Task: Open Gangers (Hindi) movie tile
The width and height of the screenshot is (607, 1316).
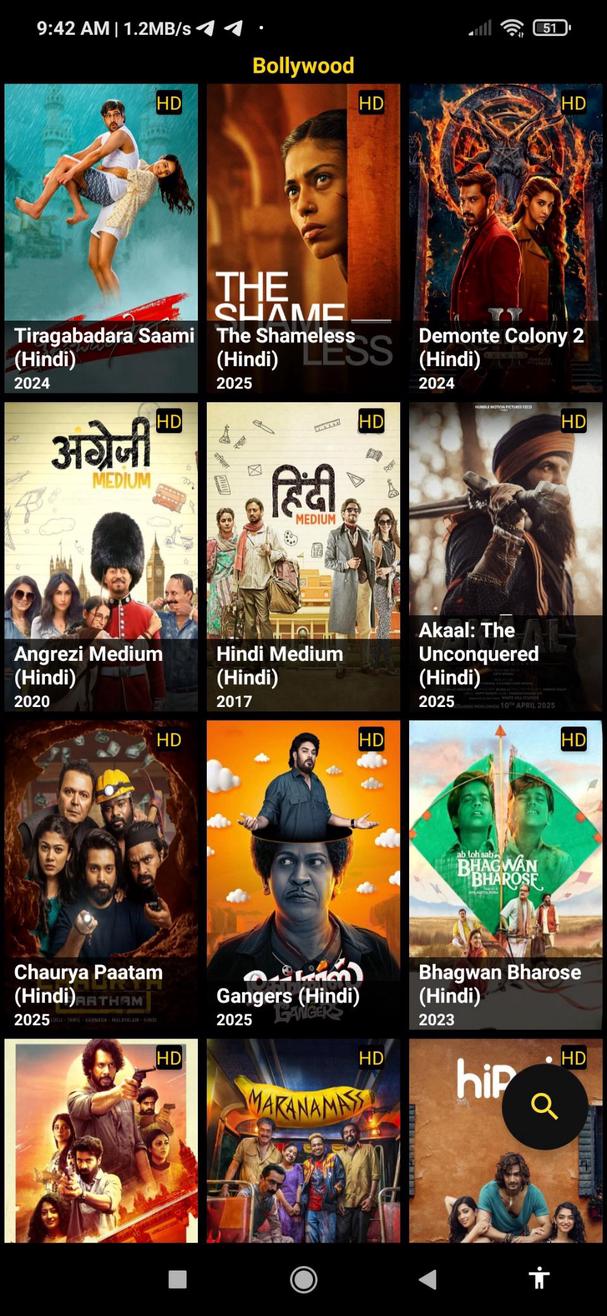Action: click(303, 875)
